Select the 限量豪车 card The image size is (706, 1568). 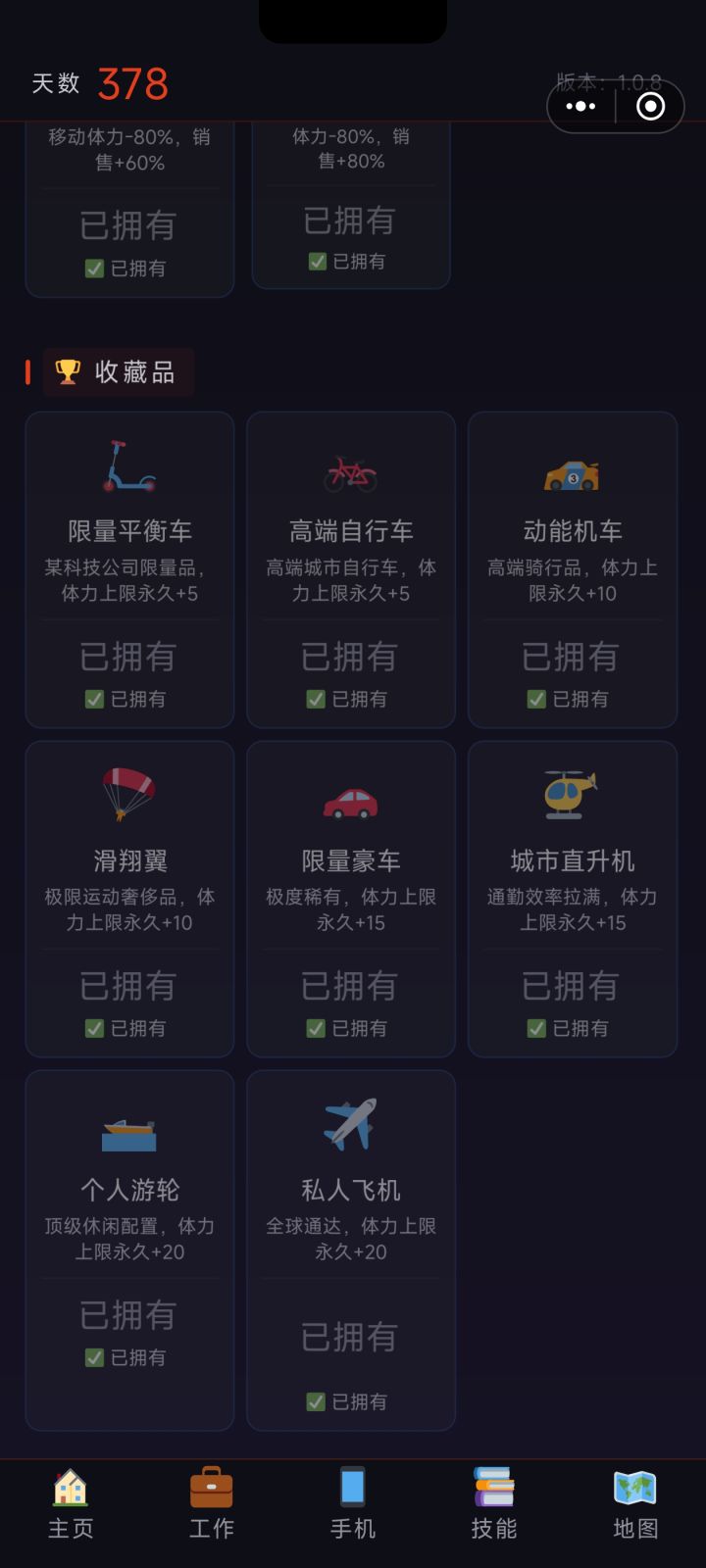[351, 899]
